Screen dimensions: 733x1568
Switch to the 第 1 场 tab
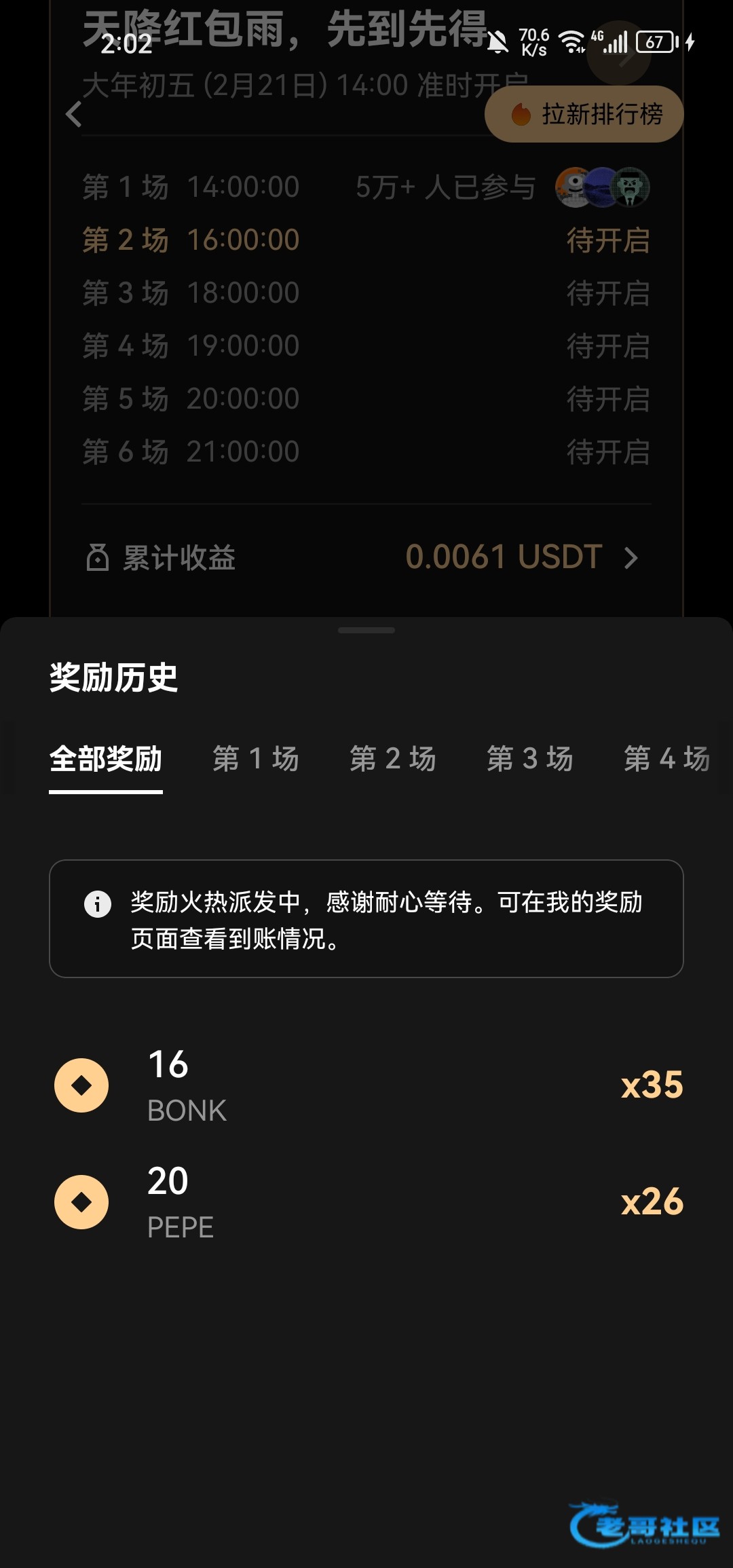point(256,759)
